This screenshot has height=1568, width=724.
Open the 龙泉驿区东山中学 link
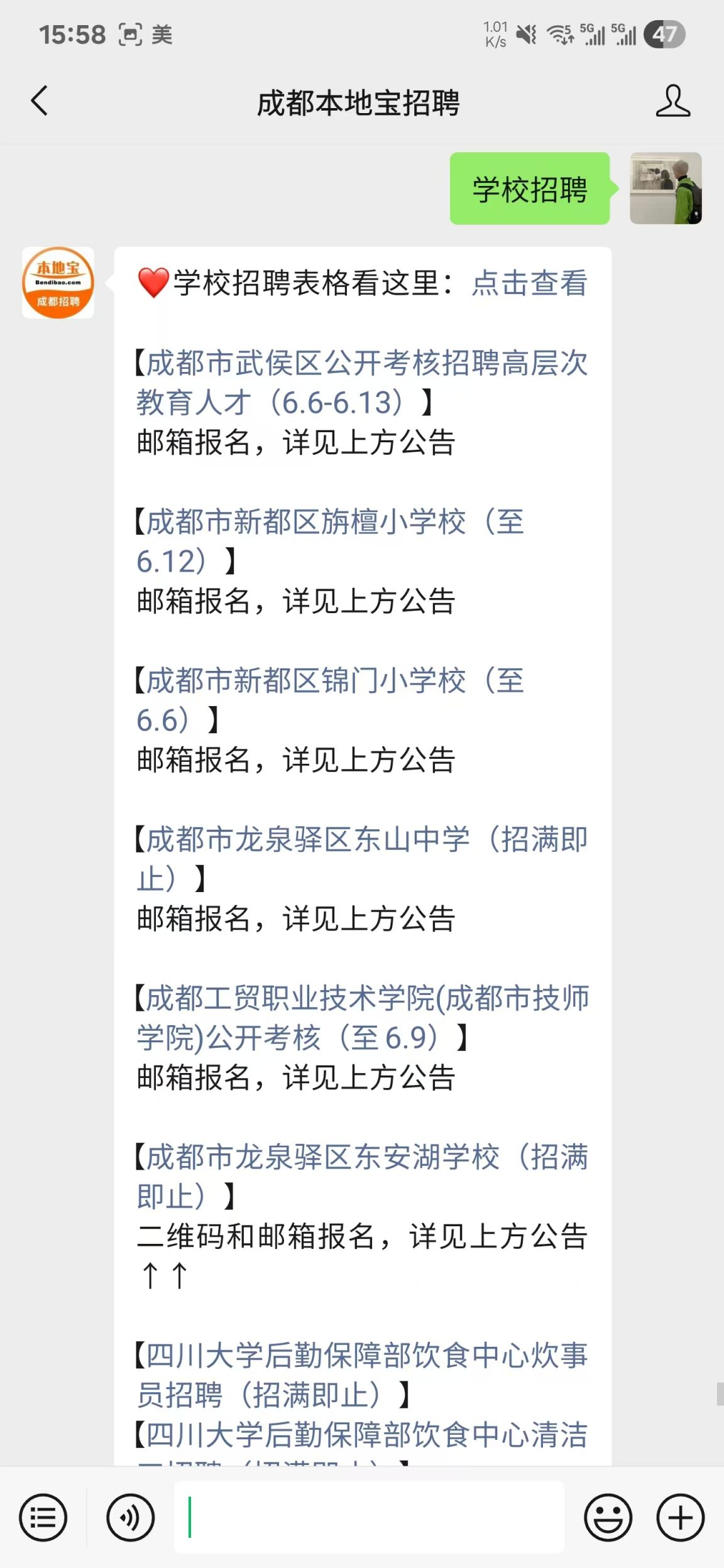(x=362, y=859)
